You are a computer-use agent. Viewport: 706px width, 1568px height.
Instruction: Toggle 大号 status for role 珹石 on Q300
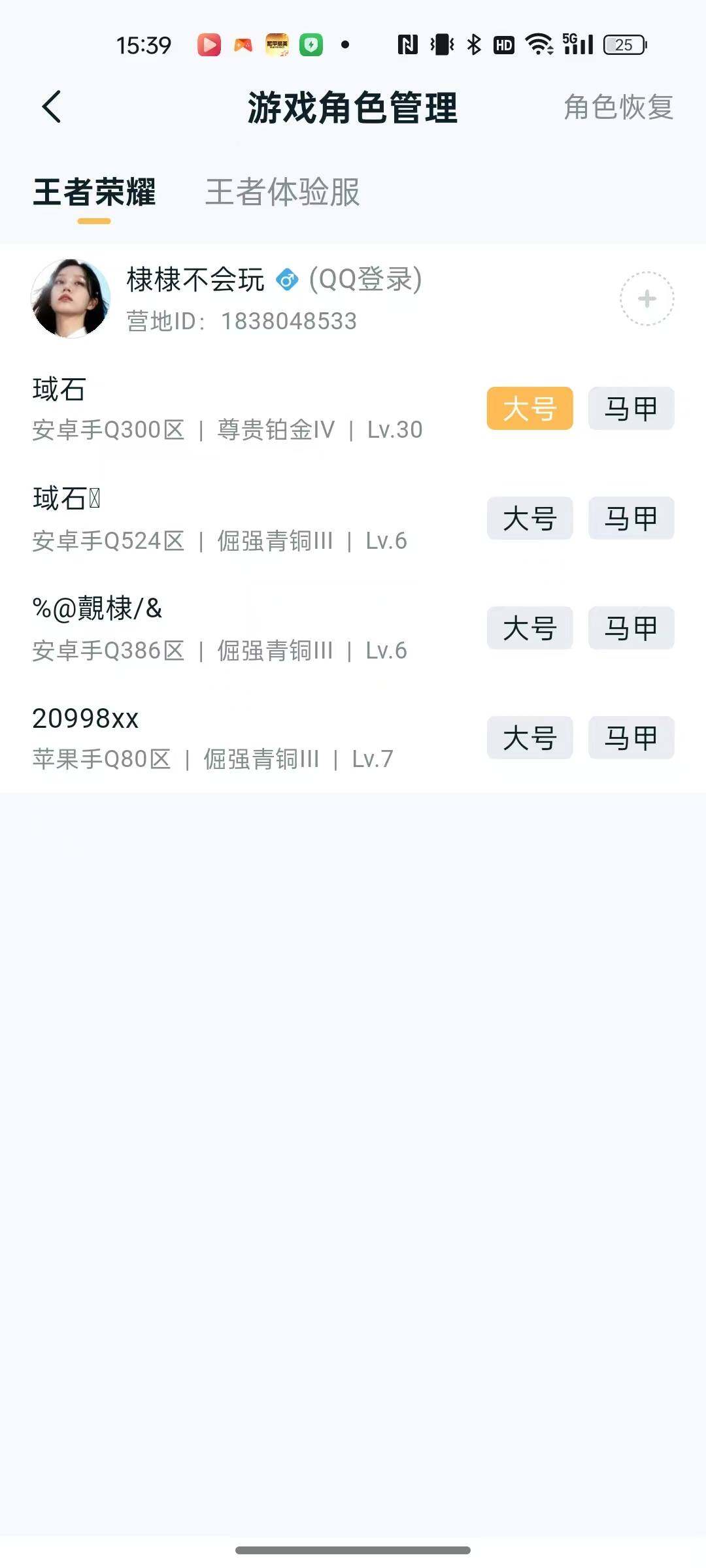pos(529,408)
